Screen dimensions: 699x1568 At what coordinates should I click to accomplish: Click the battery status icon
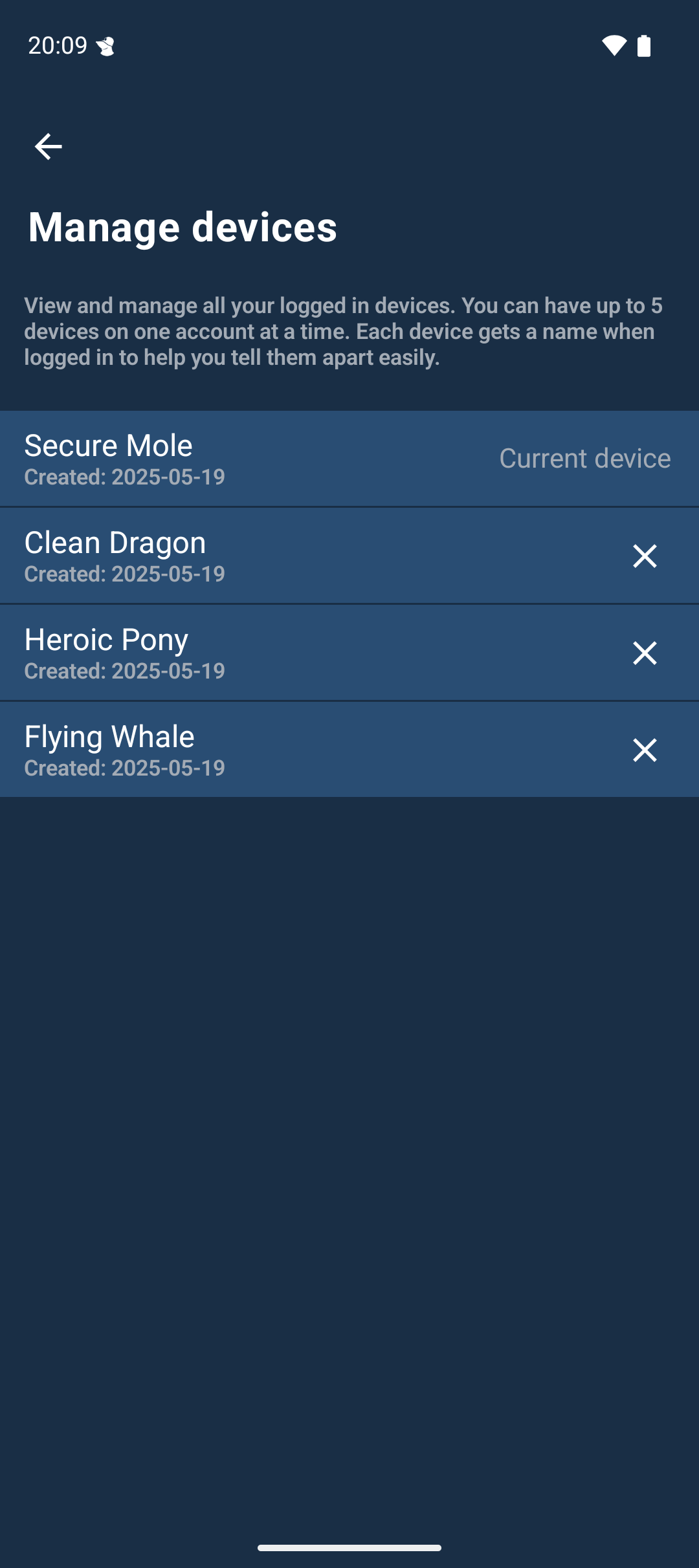(645, 45)
